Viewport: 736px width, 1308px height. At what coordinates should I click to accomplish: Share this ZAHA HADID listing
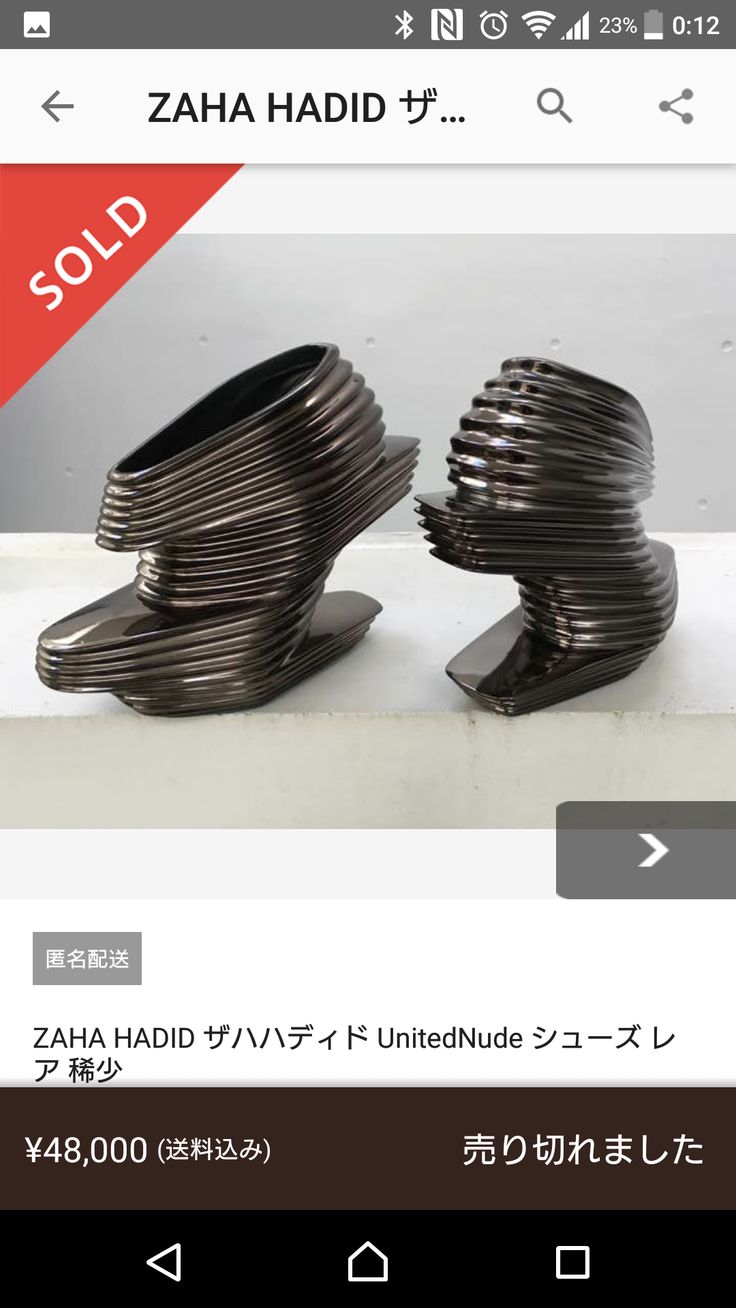pyautogui.click(x=677, y=106)
